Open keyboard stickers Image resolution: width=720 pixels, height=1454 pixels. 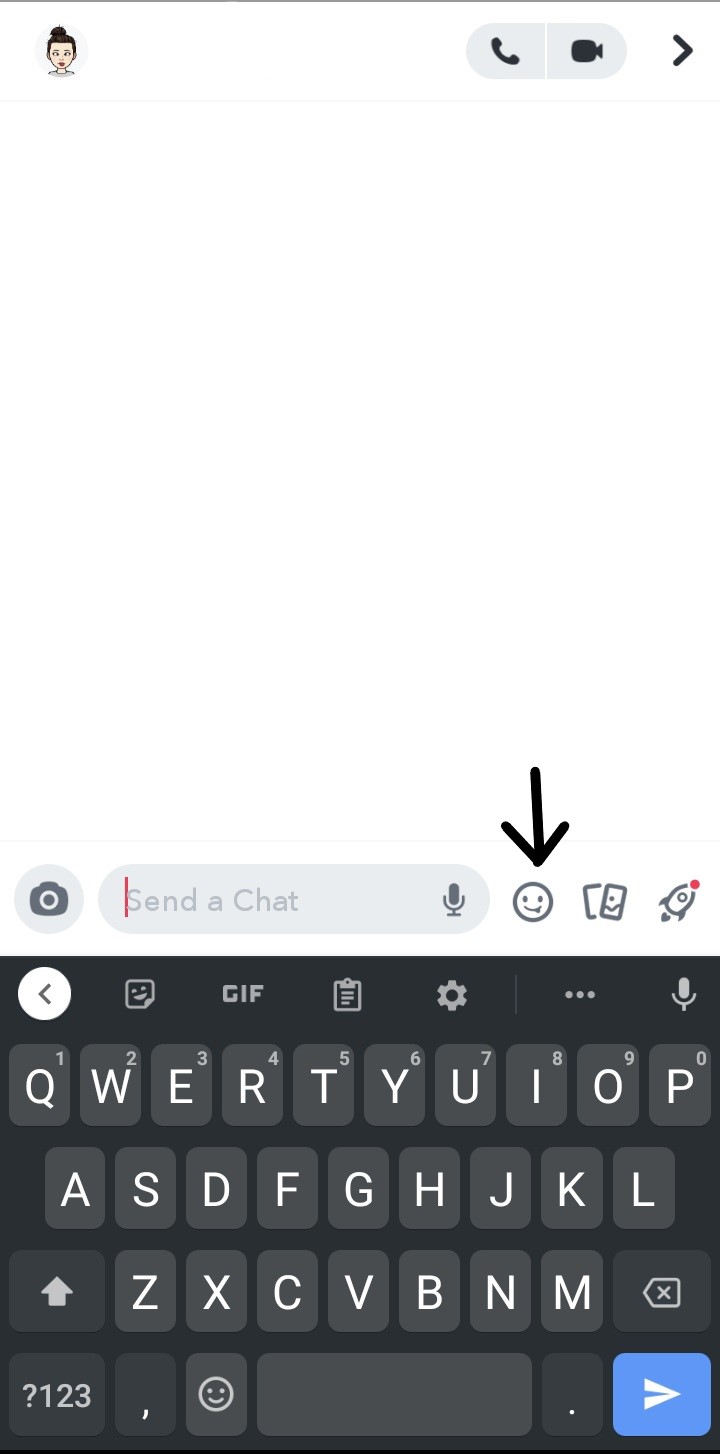140,994
